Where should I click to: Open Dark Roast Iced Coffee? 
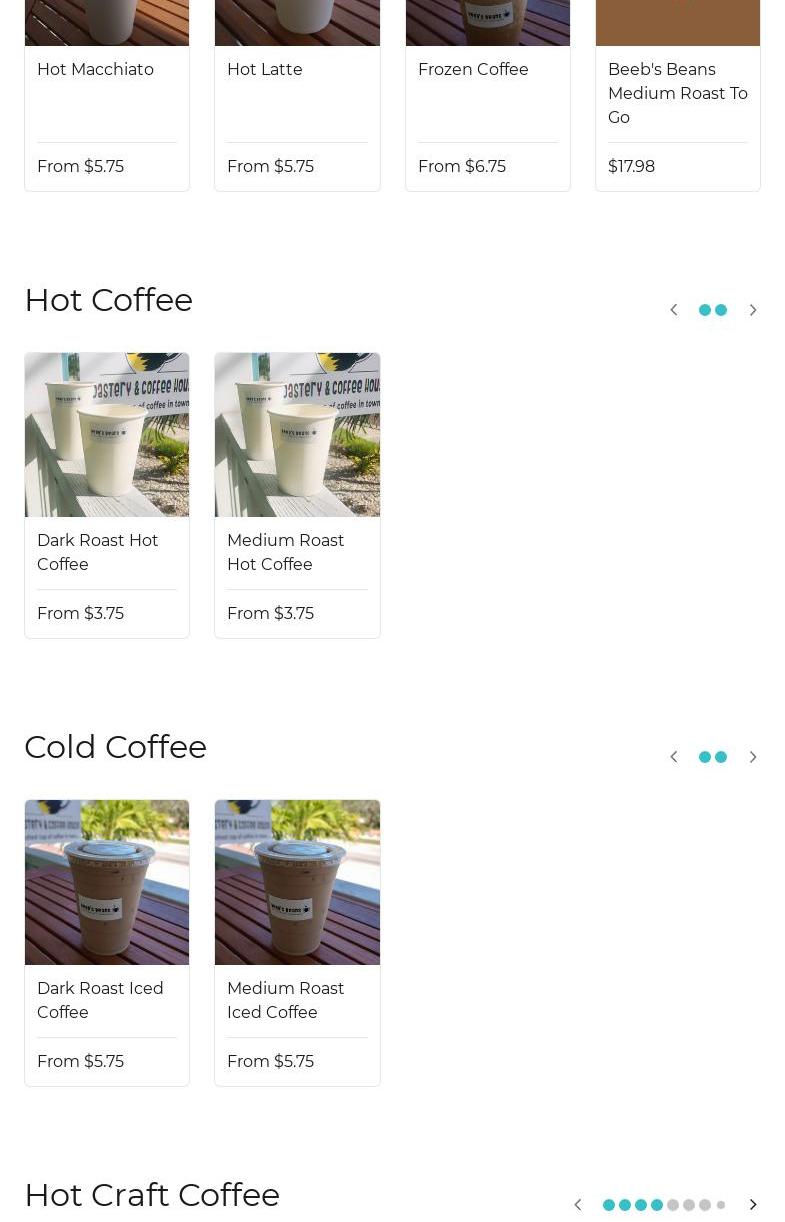point(107,942)
